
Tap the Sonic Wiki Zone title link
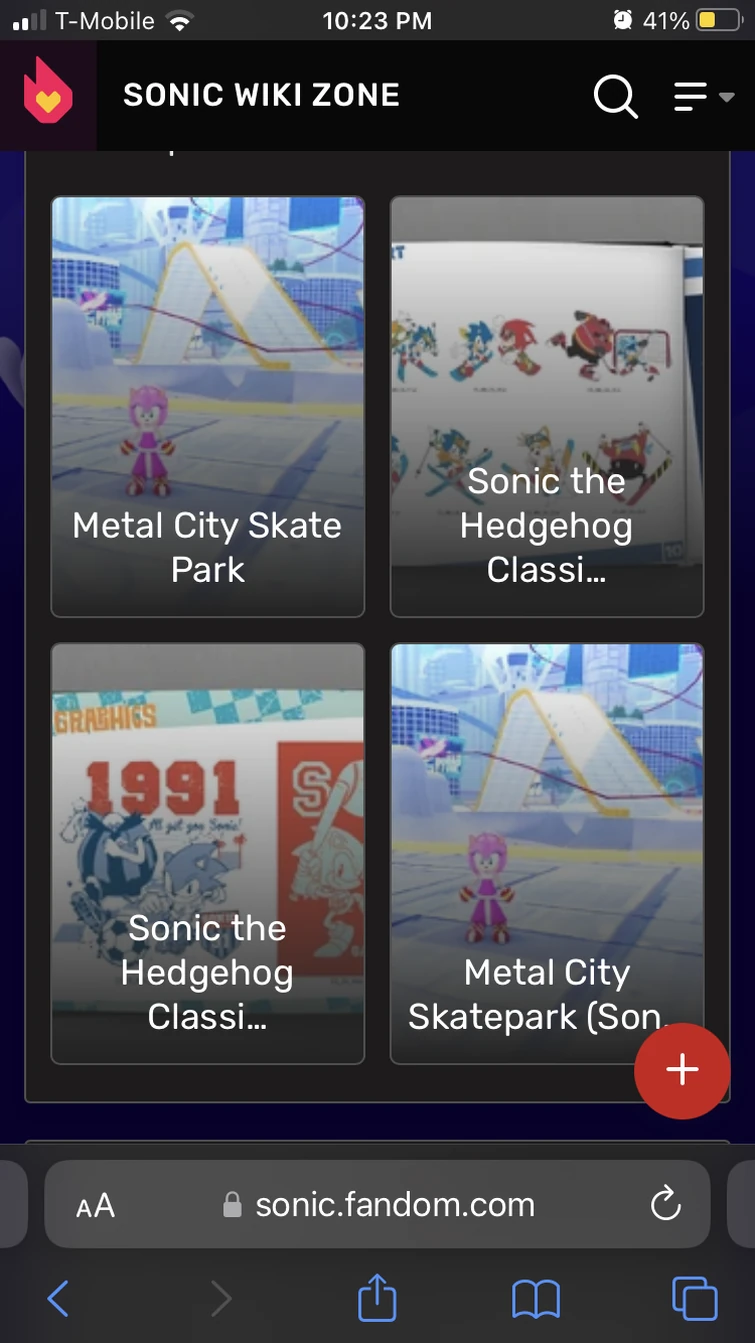(x=261, y=95)
